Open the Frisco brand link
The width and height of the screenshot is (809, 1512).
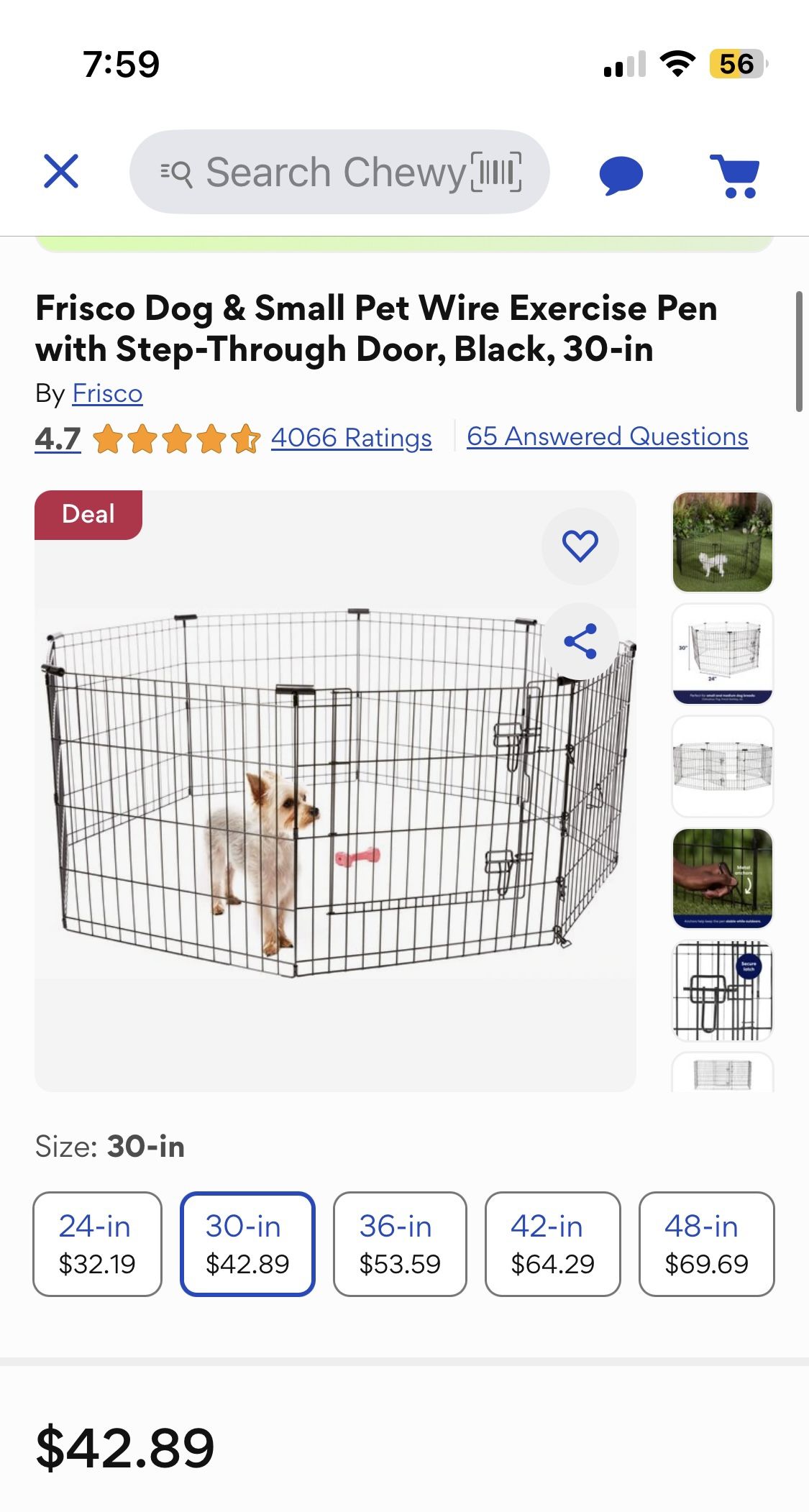107,393
